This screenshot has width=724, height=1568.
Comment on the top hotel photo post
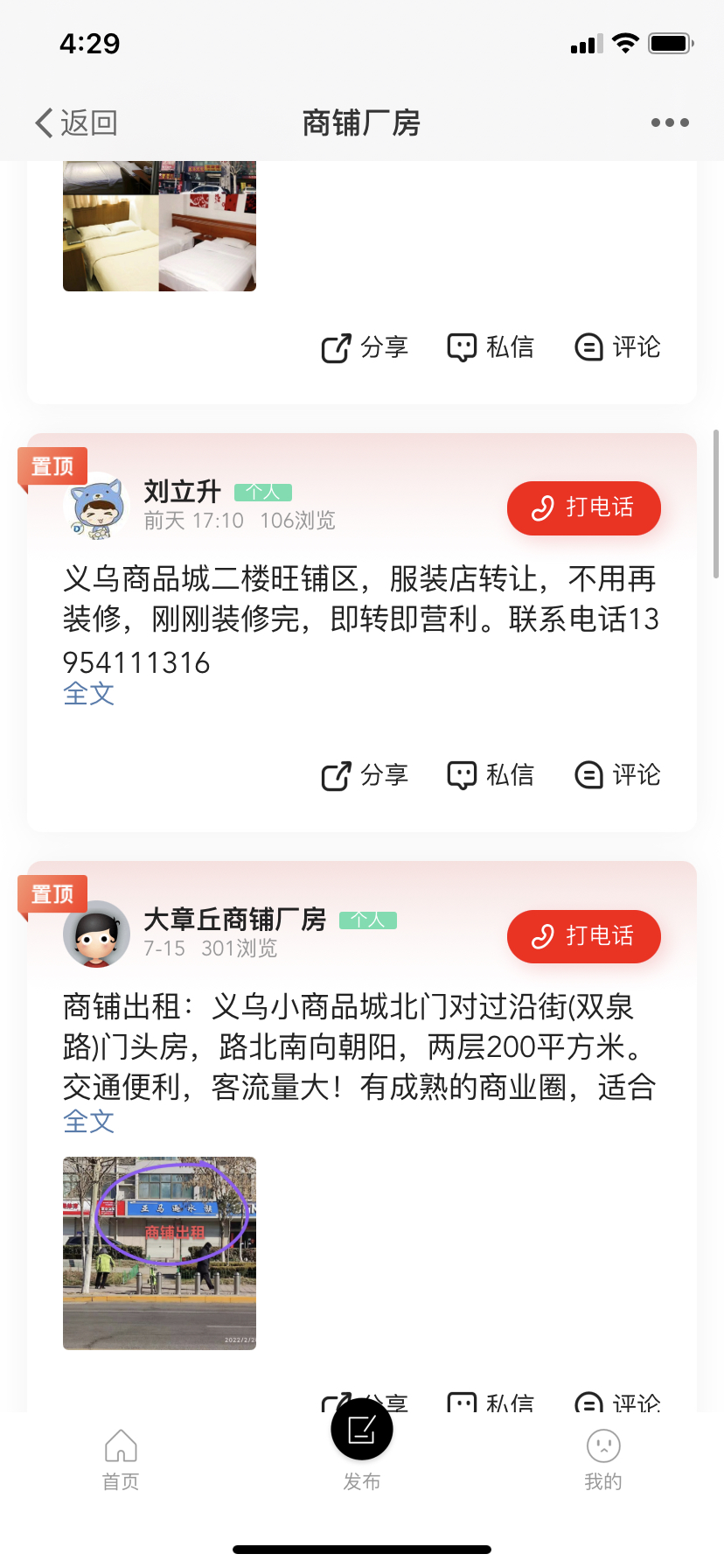(x=617, y=347)
